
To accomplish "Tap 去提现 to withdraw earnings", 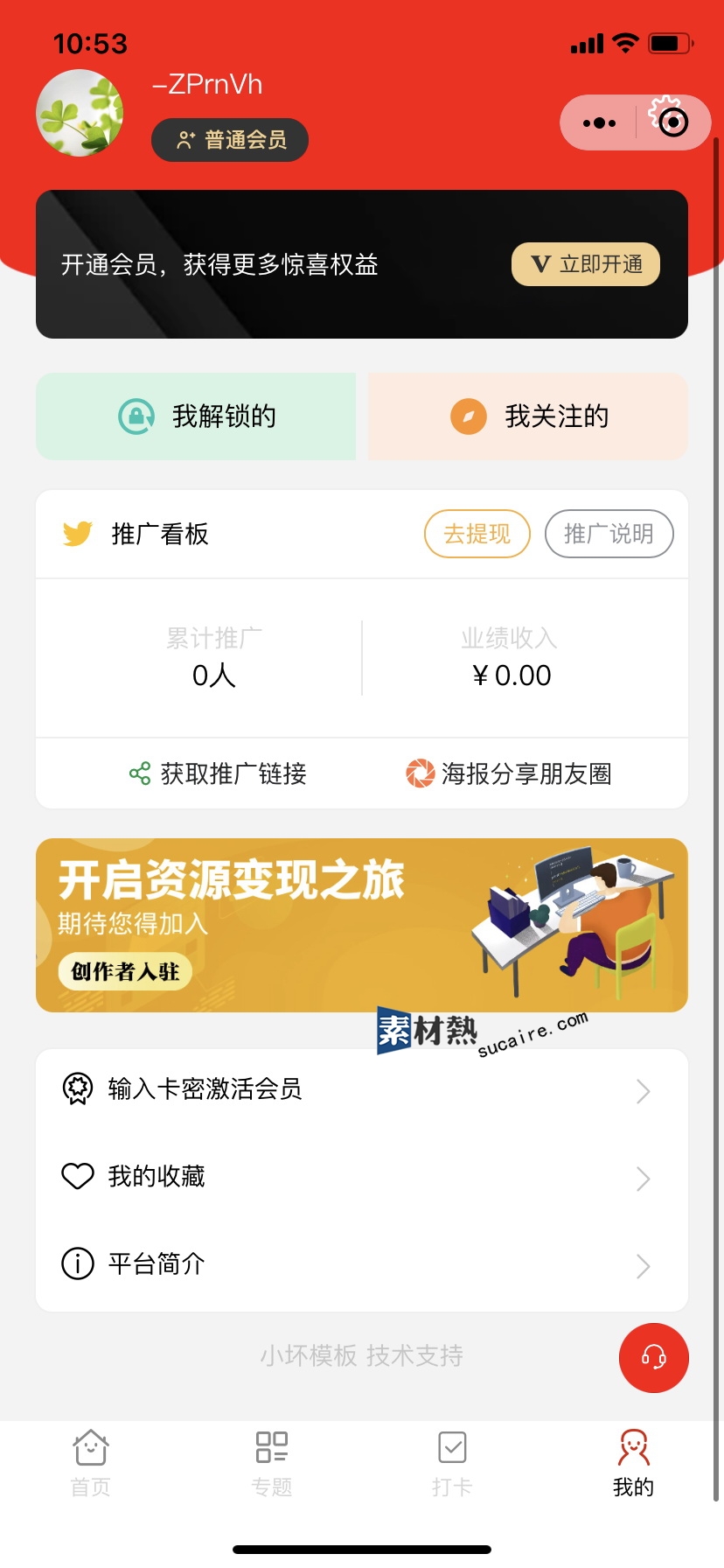I will pyautogui.click(x=477, y=534).
